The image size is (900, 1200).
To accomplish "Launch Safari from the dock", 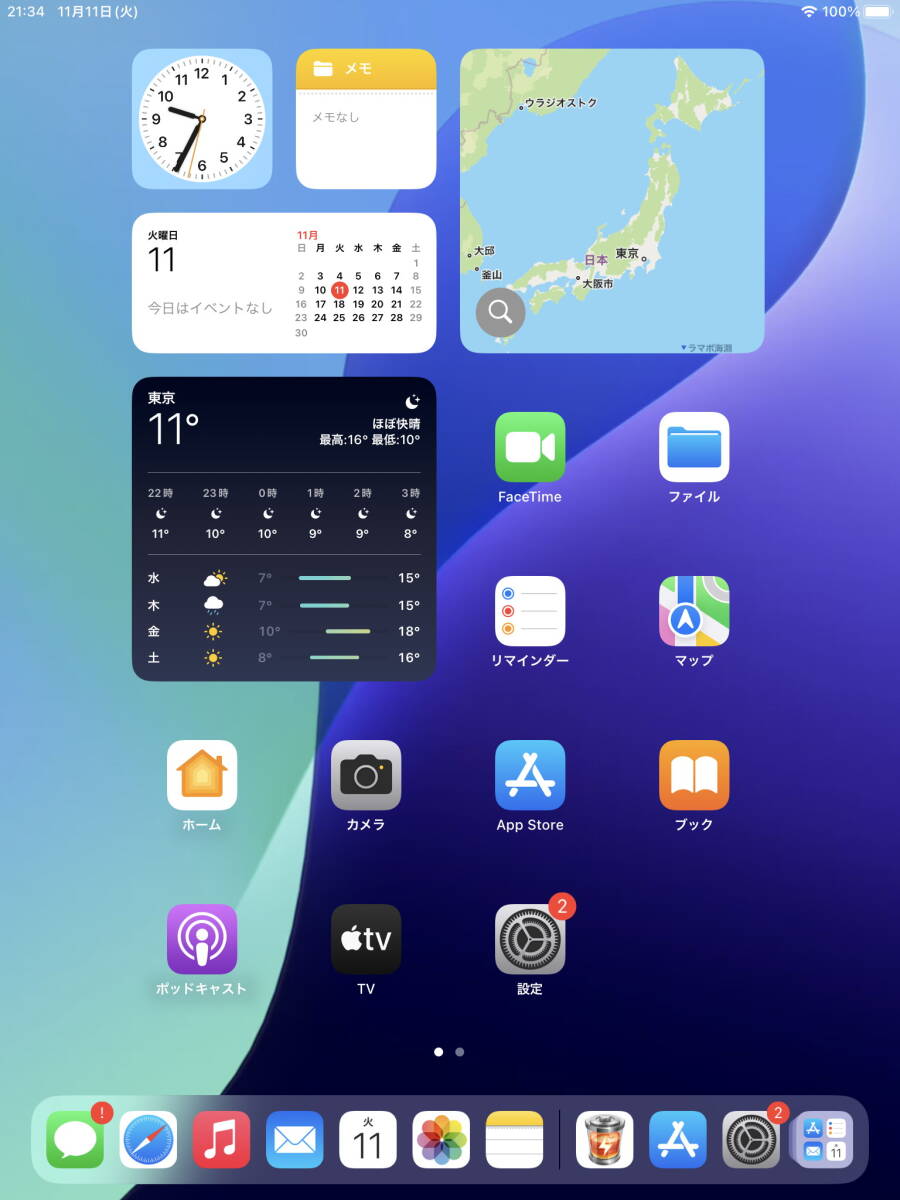I will point(148,1139).
